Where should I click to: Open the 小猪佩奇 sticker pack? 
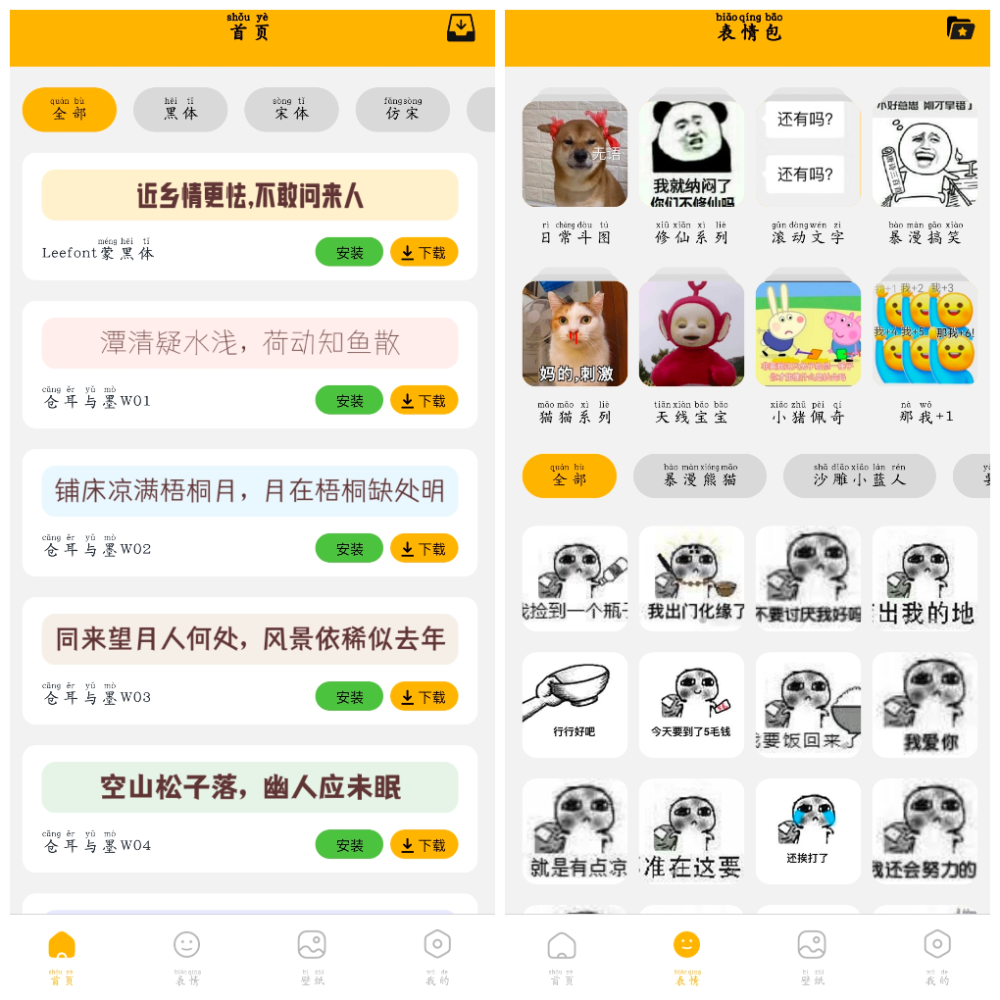[808, 333]
